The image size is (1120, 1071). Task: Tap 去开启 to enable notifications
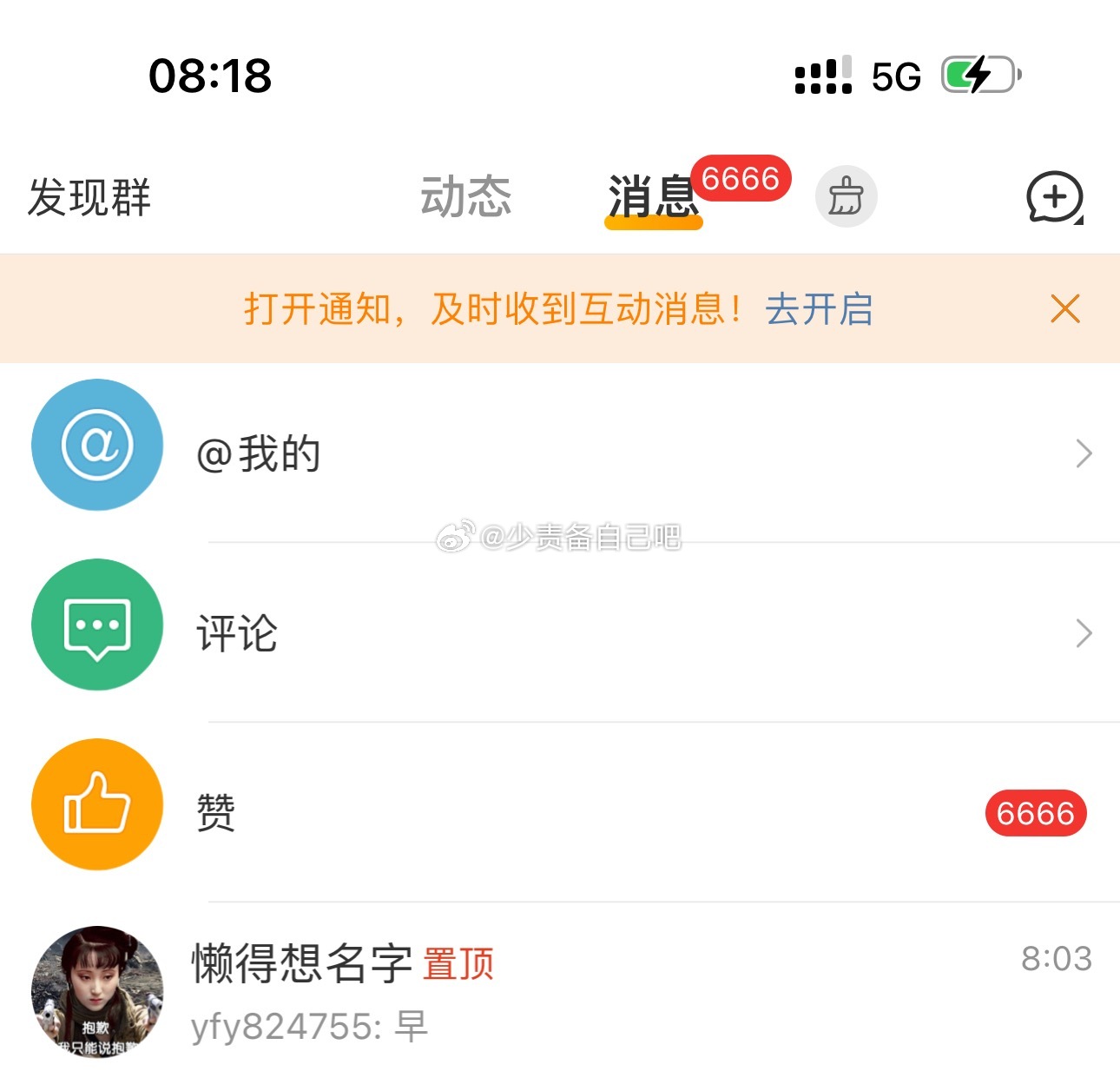pos(819,309)
